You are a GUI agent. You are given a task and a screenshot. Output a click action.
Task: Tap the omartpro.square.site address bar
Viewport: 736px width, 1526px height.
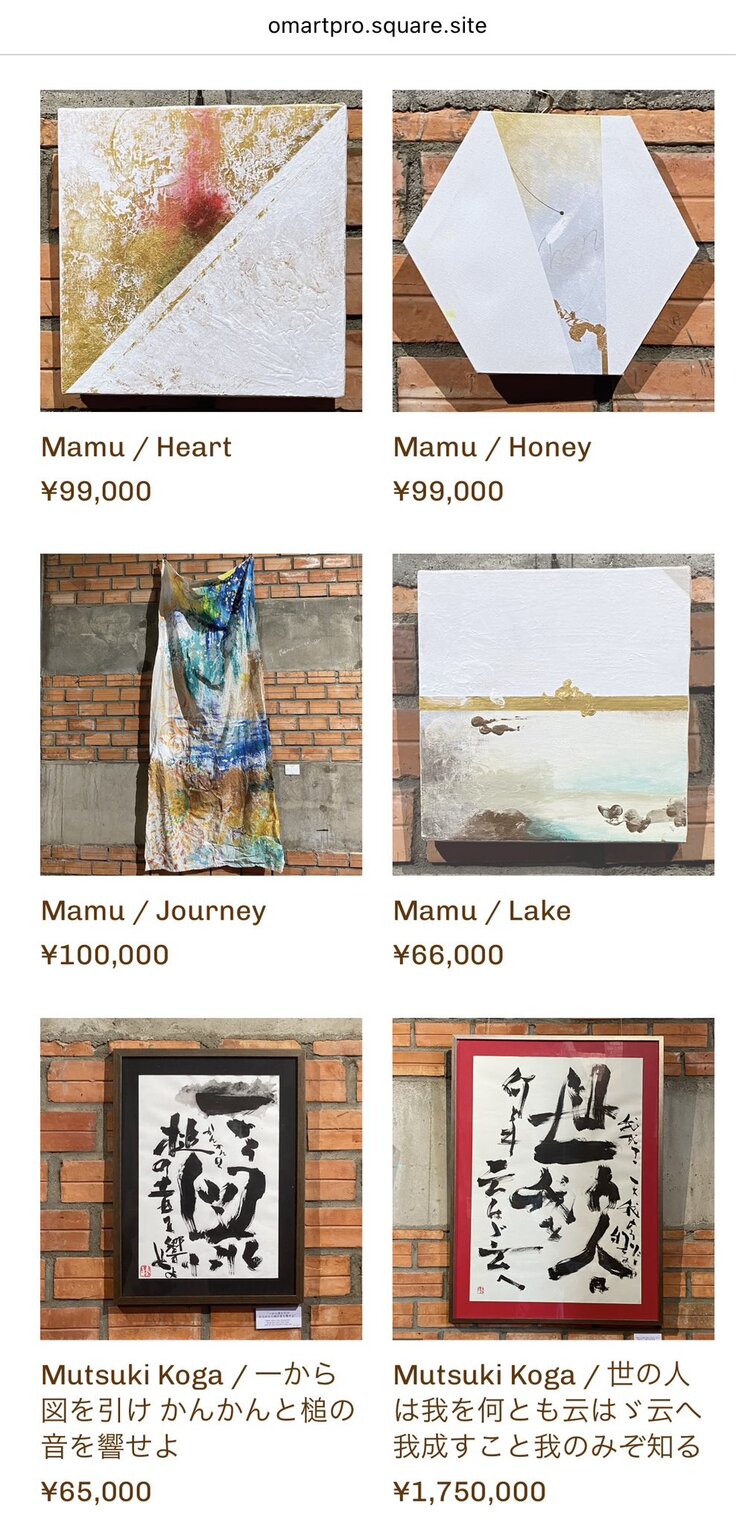(x=377, y=26)
